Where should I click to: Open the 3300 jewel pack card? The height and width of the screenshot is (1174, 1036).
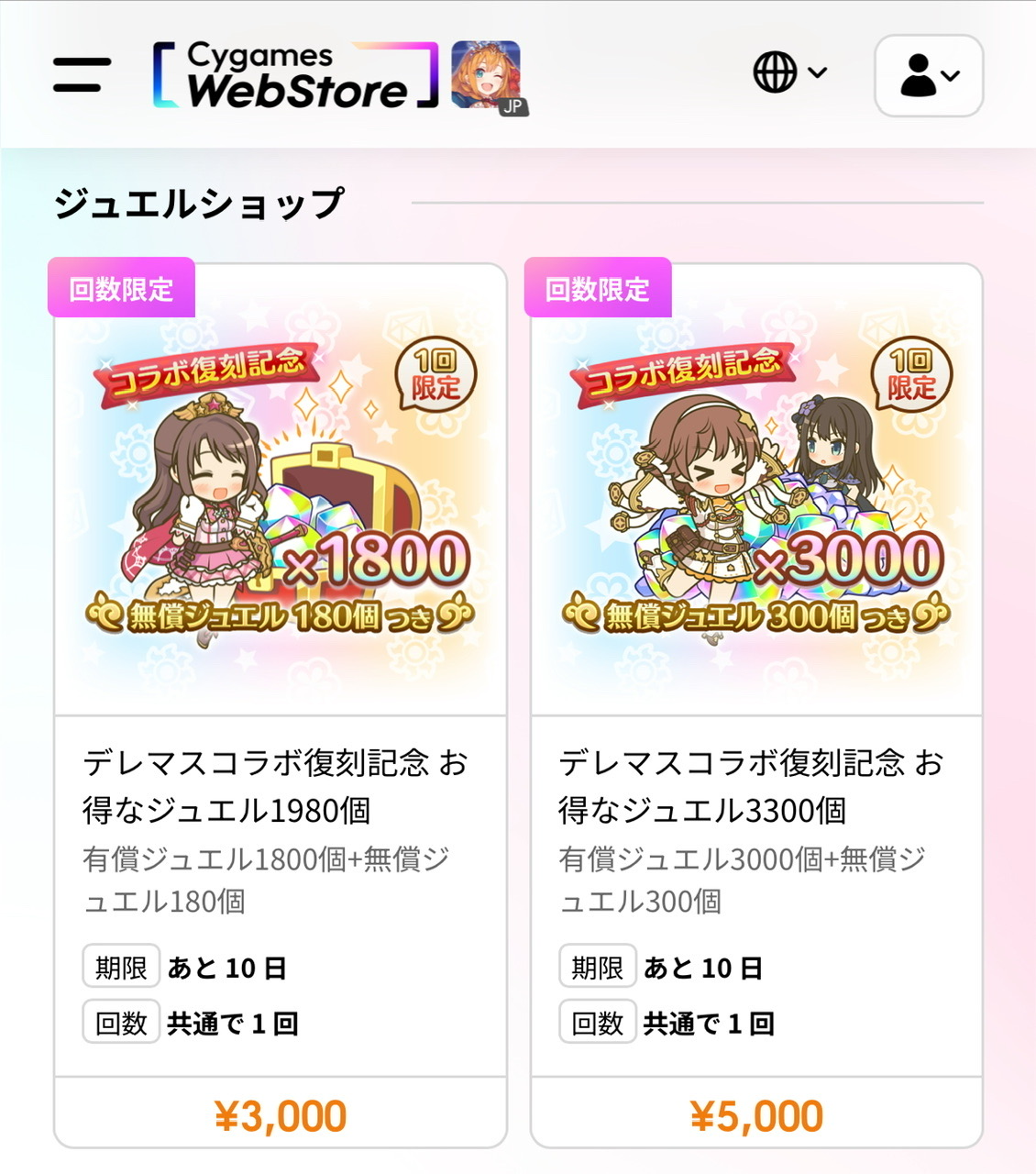[x=756, y=704]
